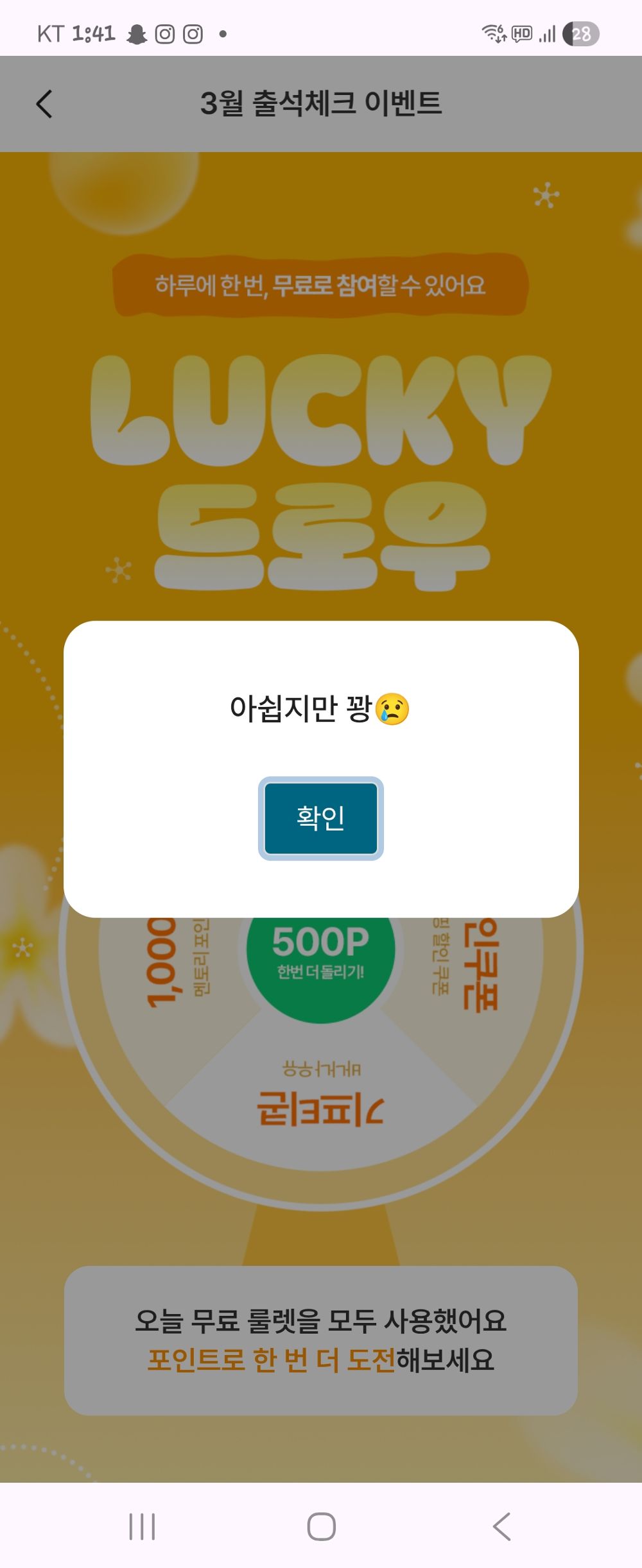Tap the back chevron in the title bar
The height and width of the screenshot is (1568, 642).
point(42,103)
